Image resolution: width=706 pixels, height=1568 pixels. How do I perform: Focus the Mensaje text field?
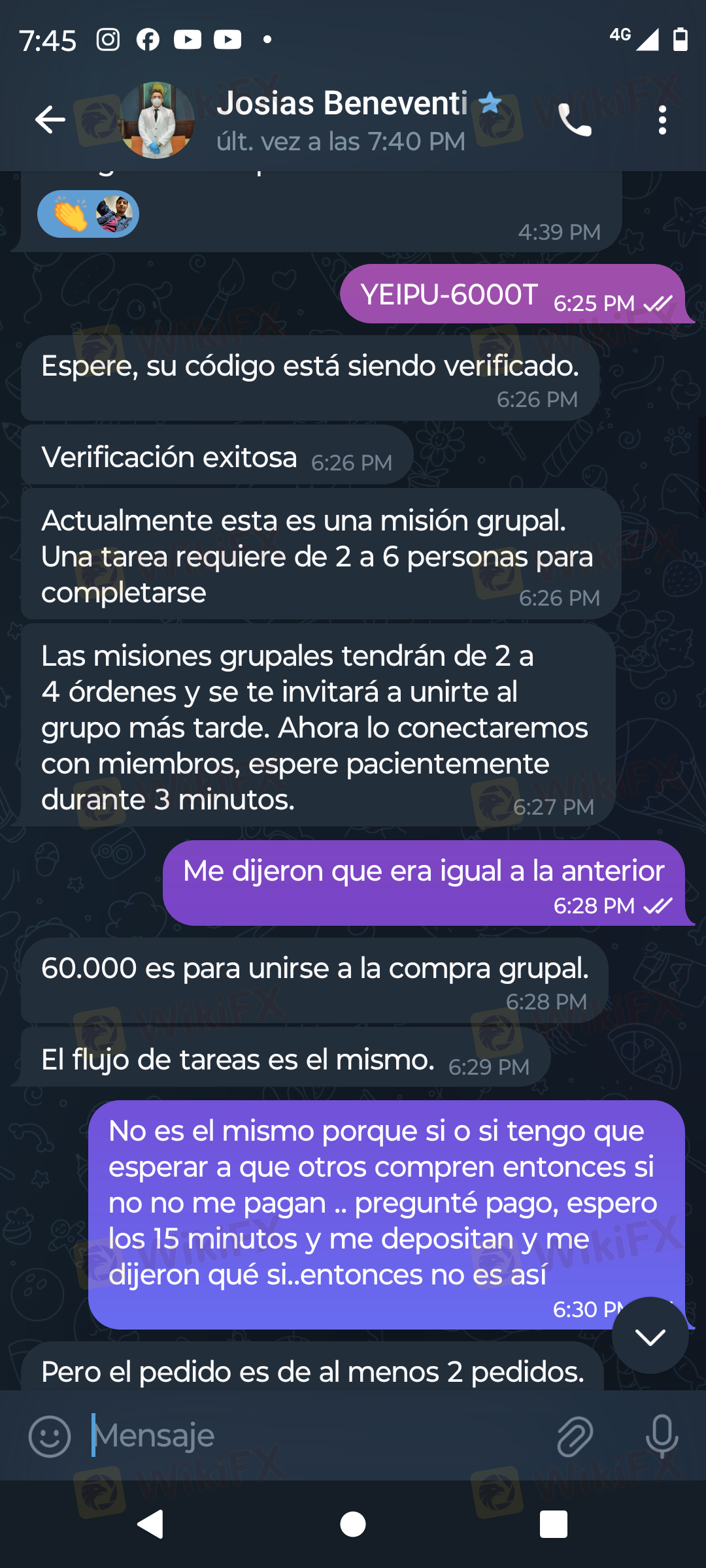coord(314,1436)
